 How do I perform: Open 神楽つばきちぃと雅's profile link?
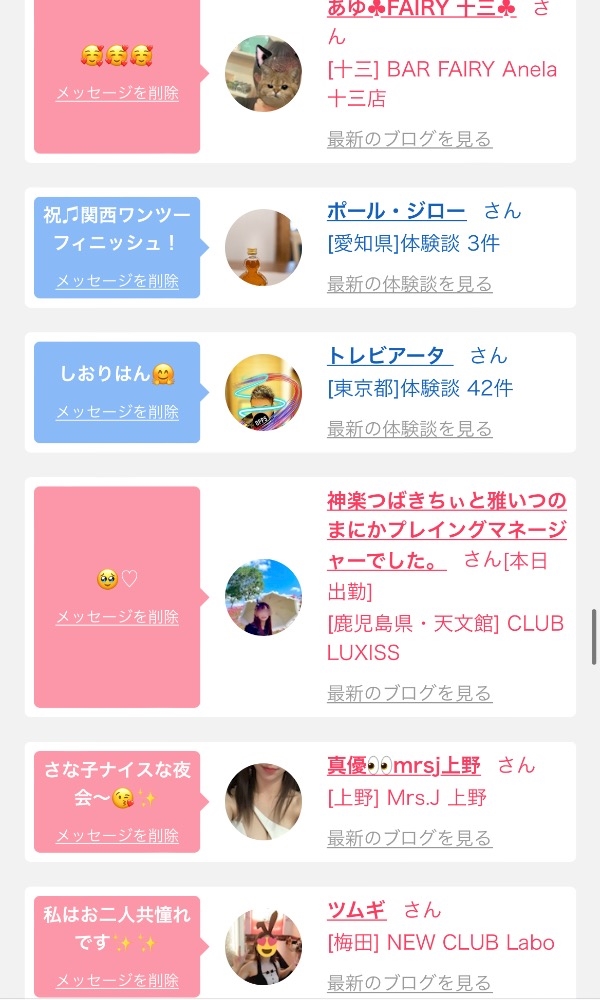click(446, 531)
